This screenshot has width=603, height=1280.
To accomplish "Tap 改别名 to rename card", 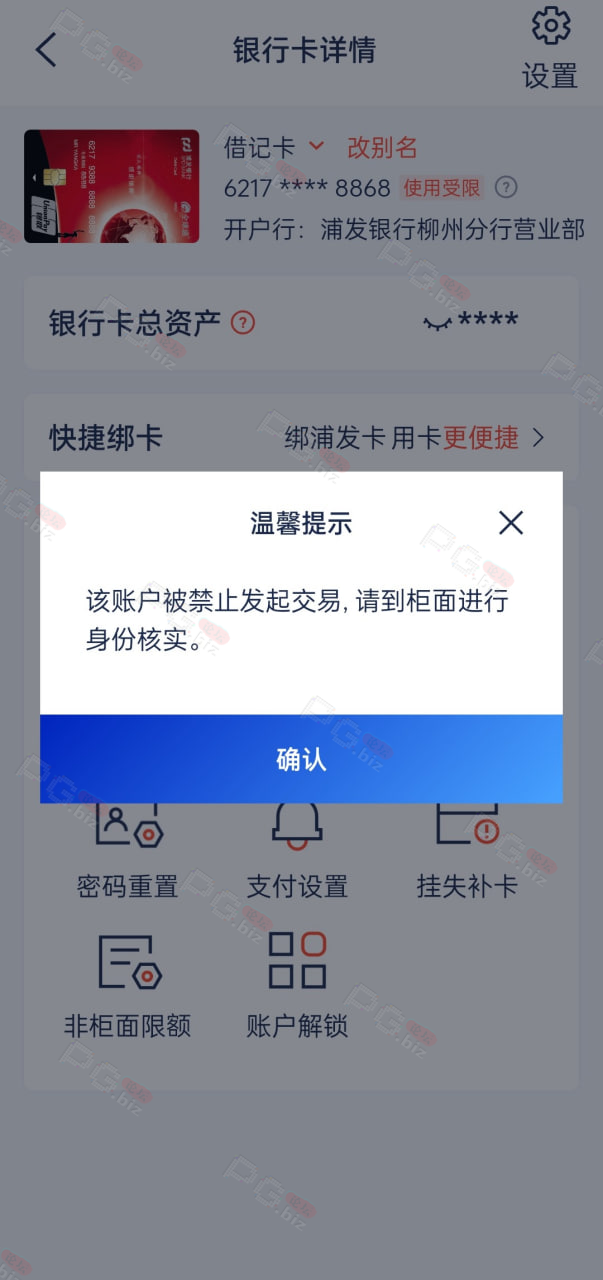I will [x=382, y=148].
